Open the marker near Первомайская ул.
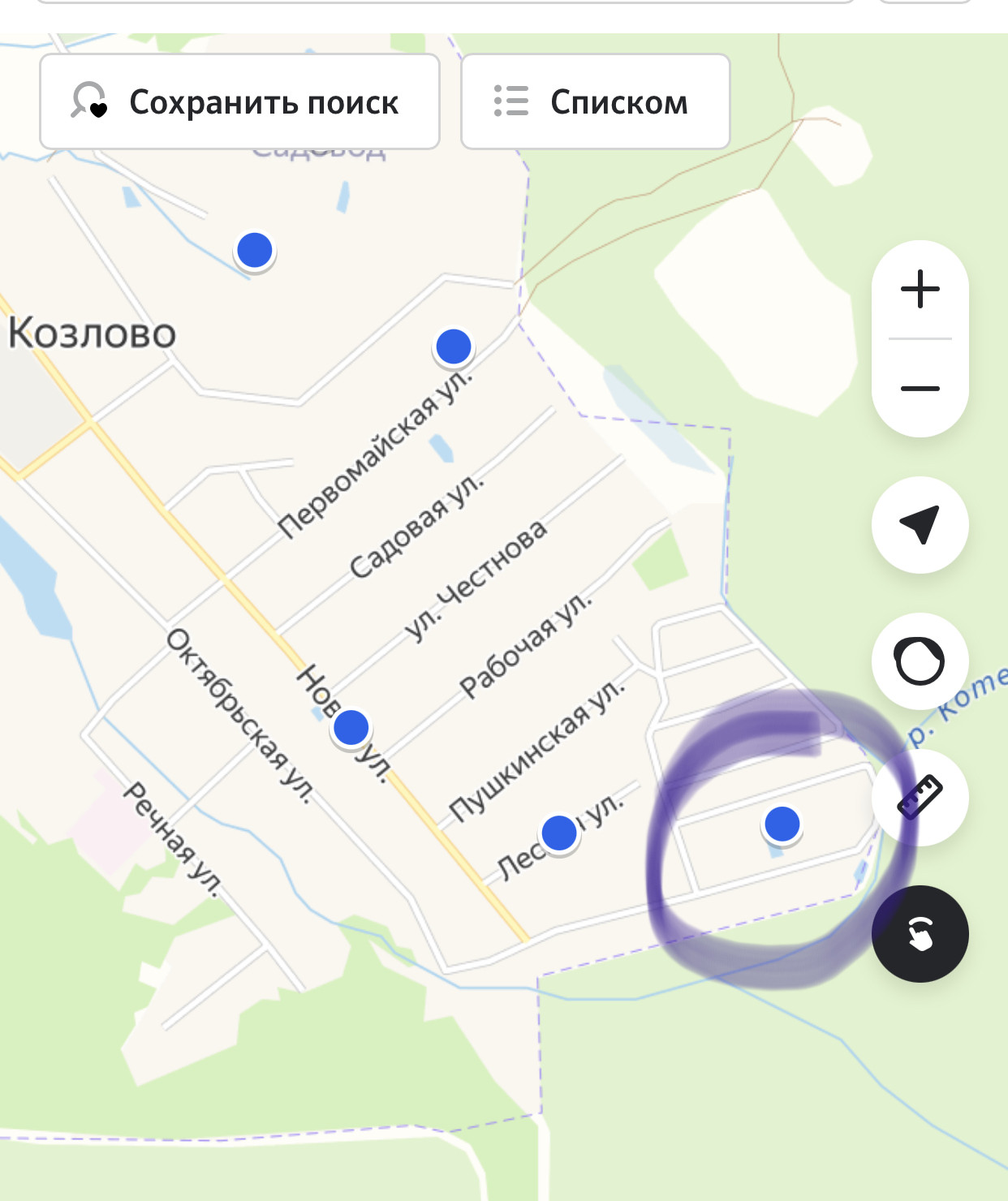1008x1201 pixels. pos(454,347)
